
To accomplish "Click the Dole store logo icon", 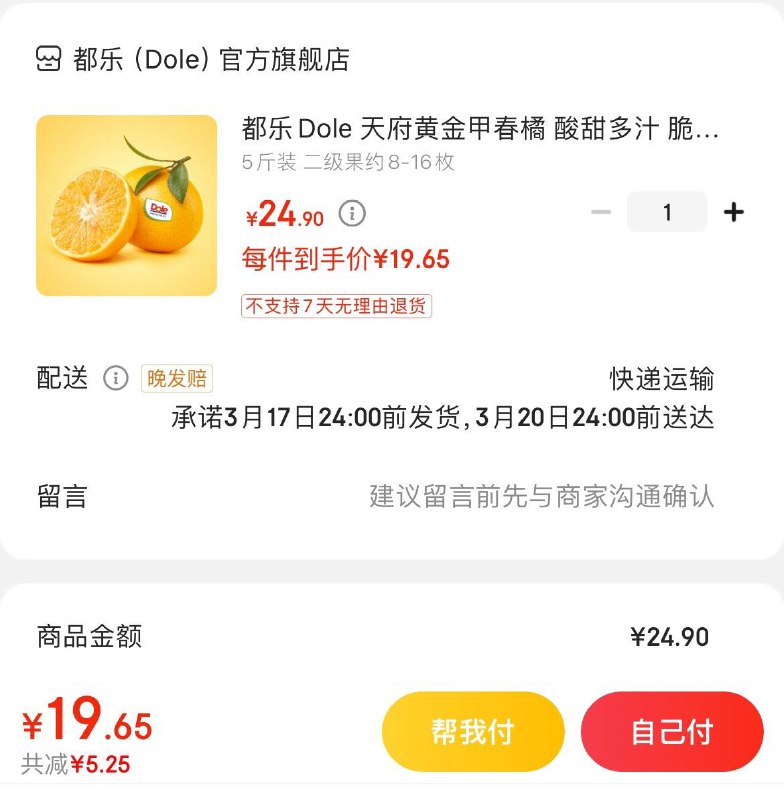I will 46,58.
